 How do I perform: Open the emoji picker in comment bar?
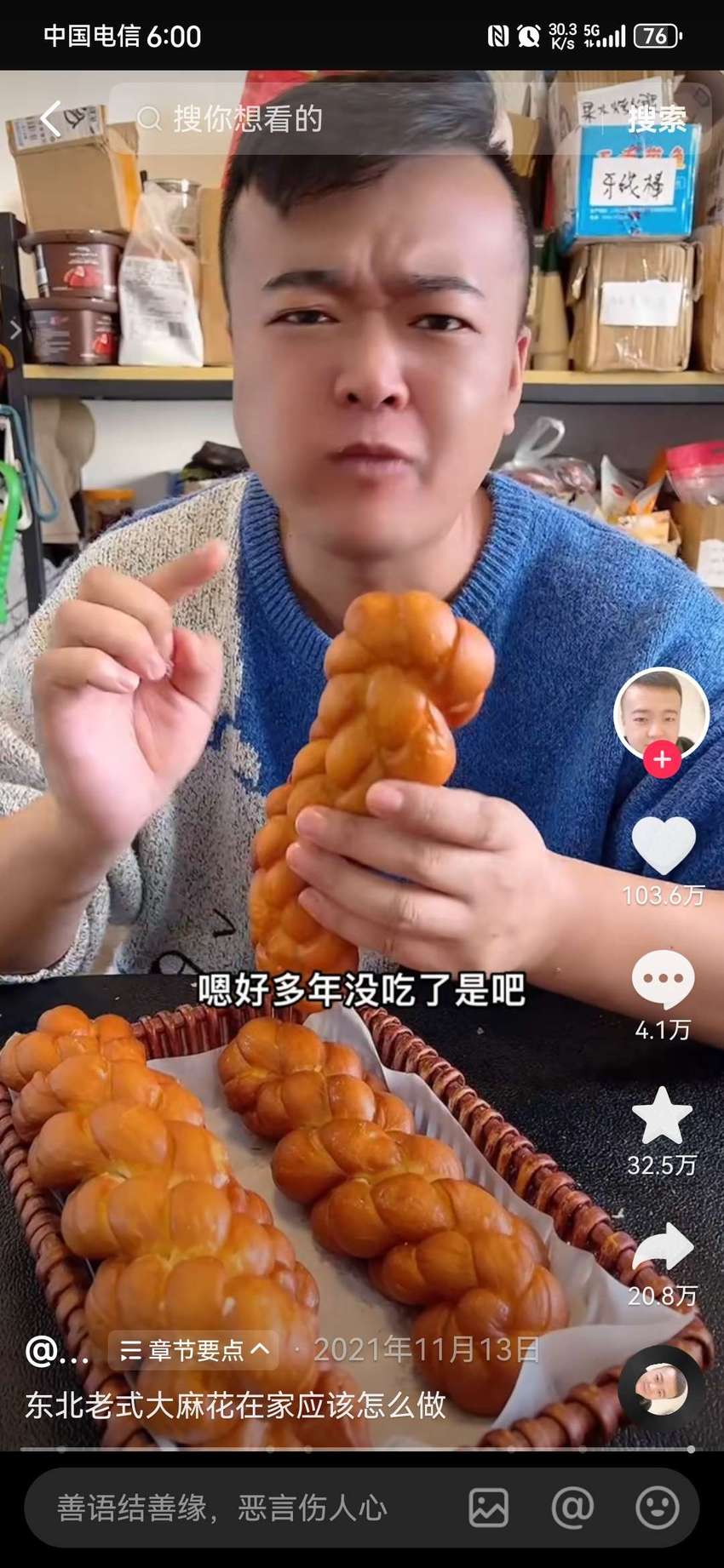tap(658, 1508)
